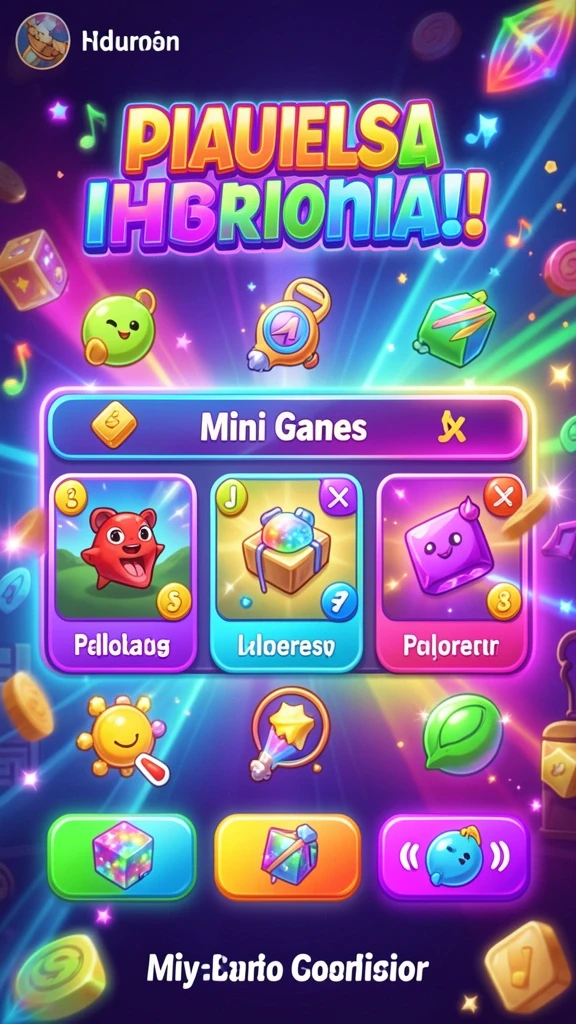Select the orange crystal pickaxe button

tap(287, 856)
